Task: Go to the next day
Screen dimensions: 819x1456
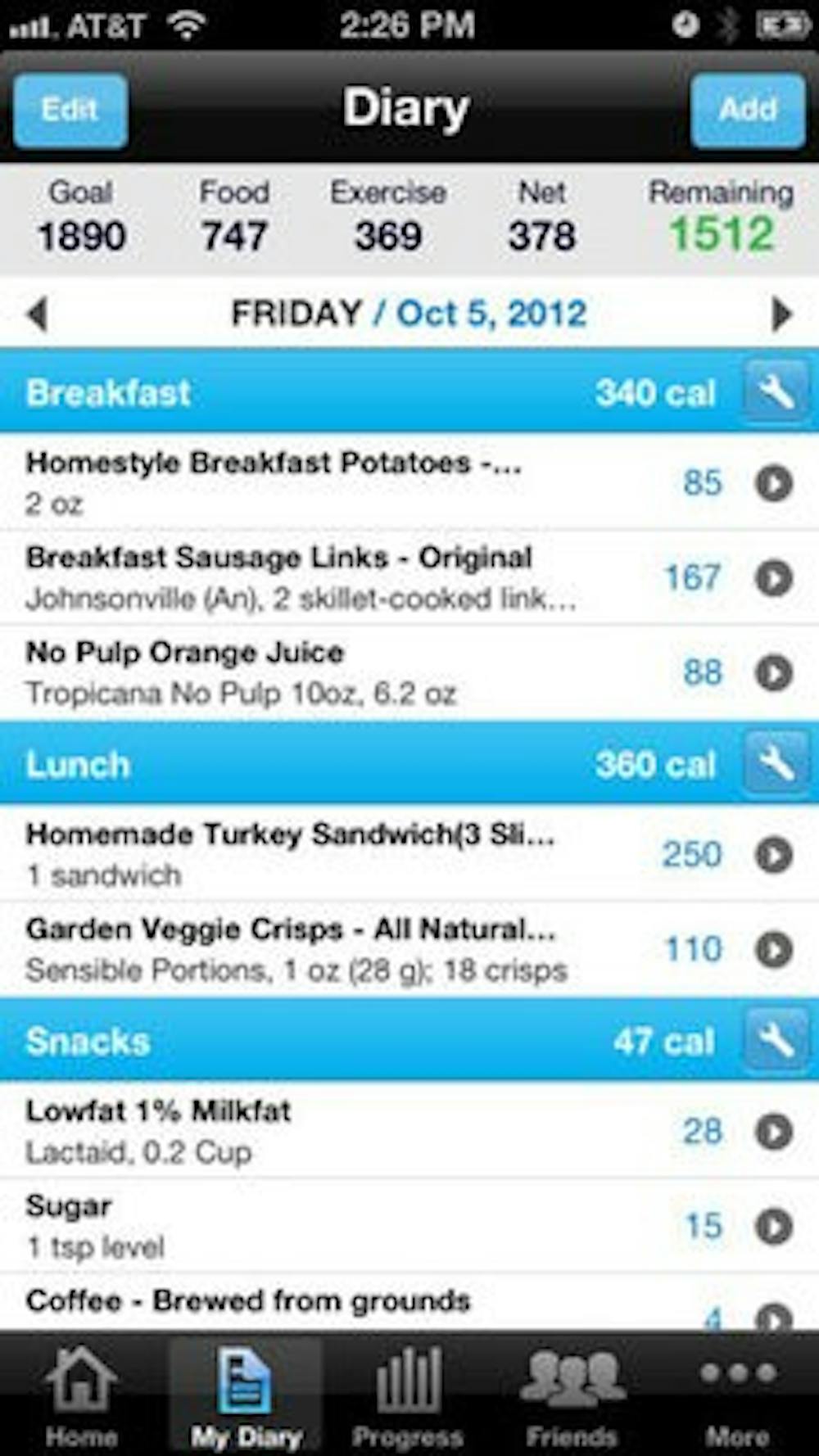Action: [782, 314]
